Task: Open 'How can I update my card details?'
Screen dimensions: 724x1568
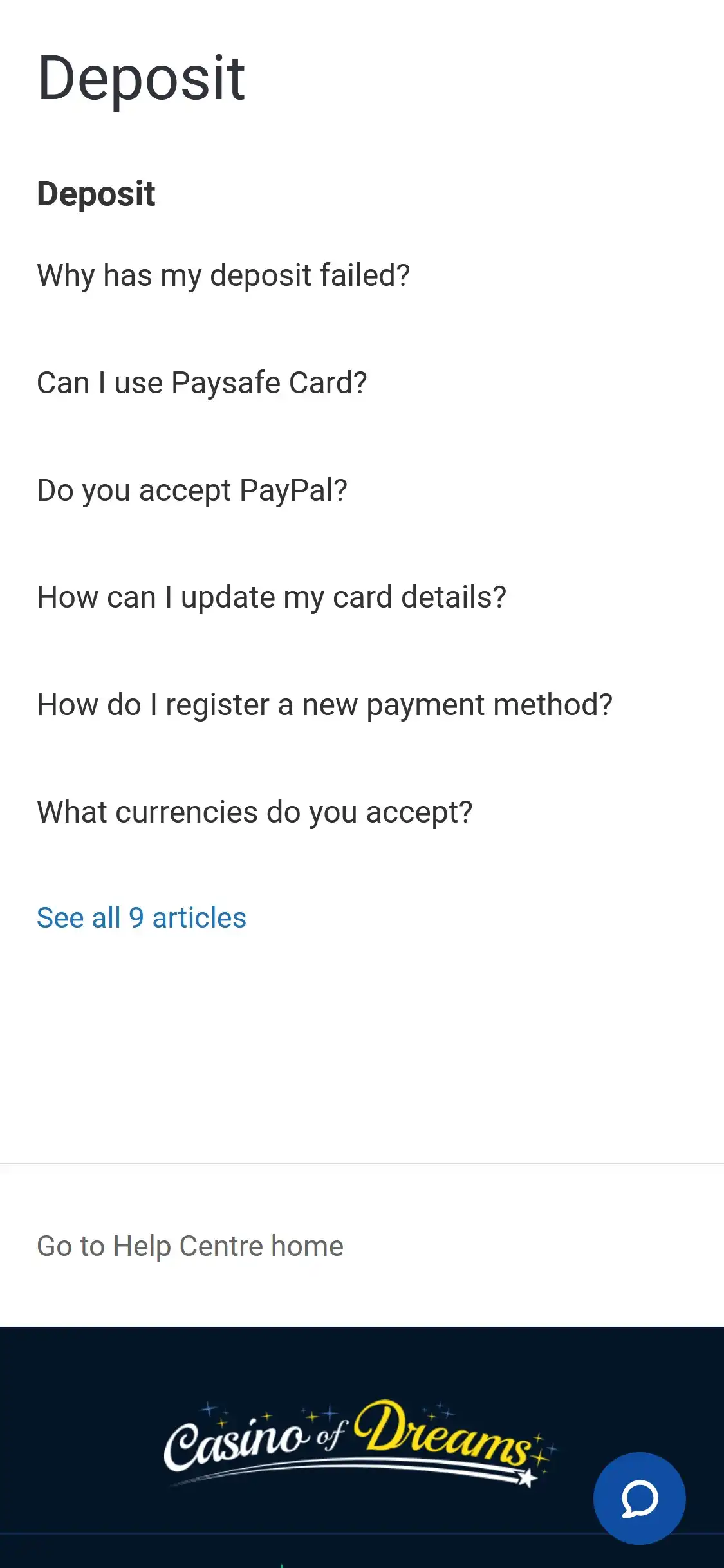Action: pos(272,597)
